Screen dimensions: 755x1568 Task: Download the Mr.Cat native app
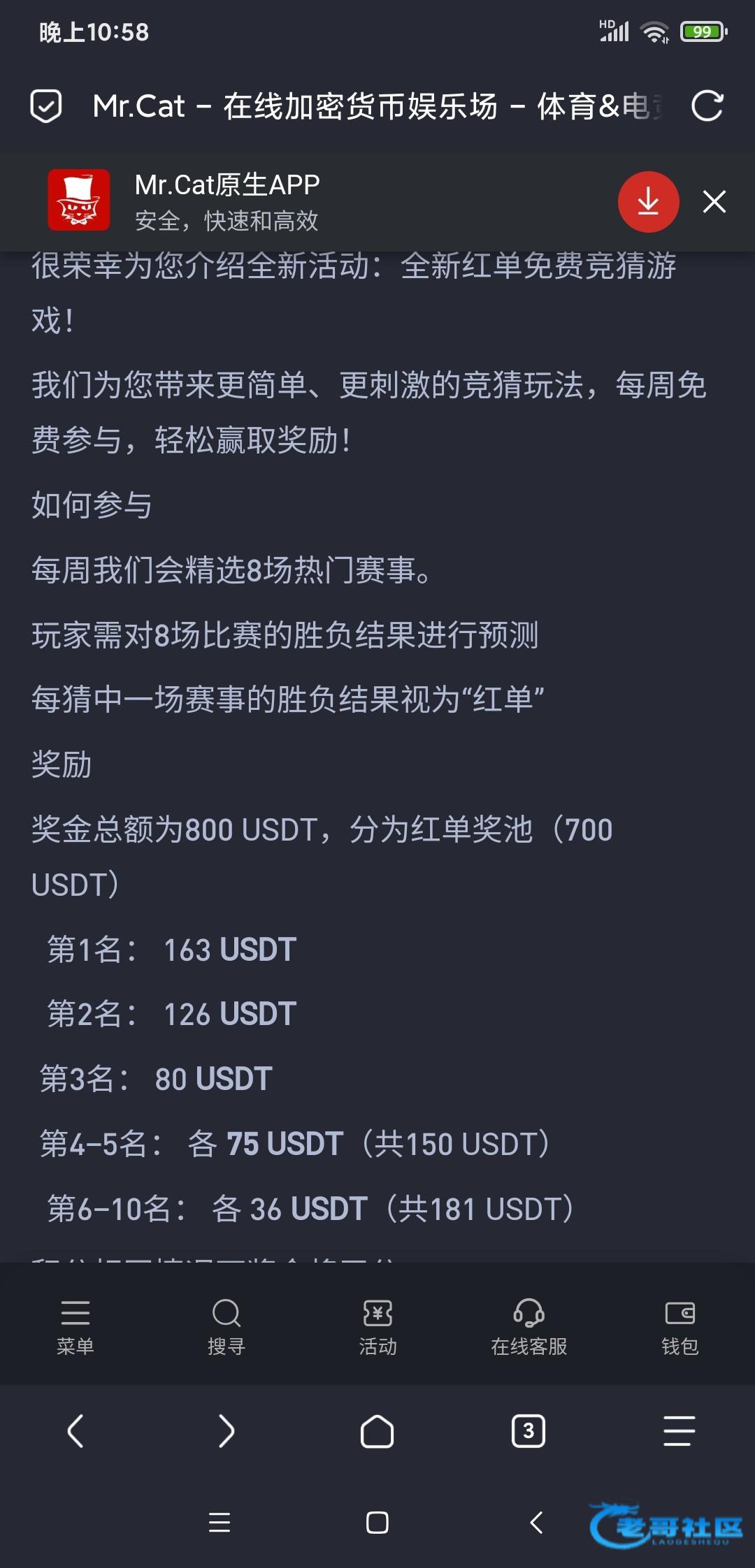648,201
